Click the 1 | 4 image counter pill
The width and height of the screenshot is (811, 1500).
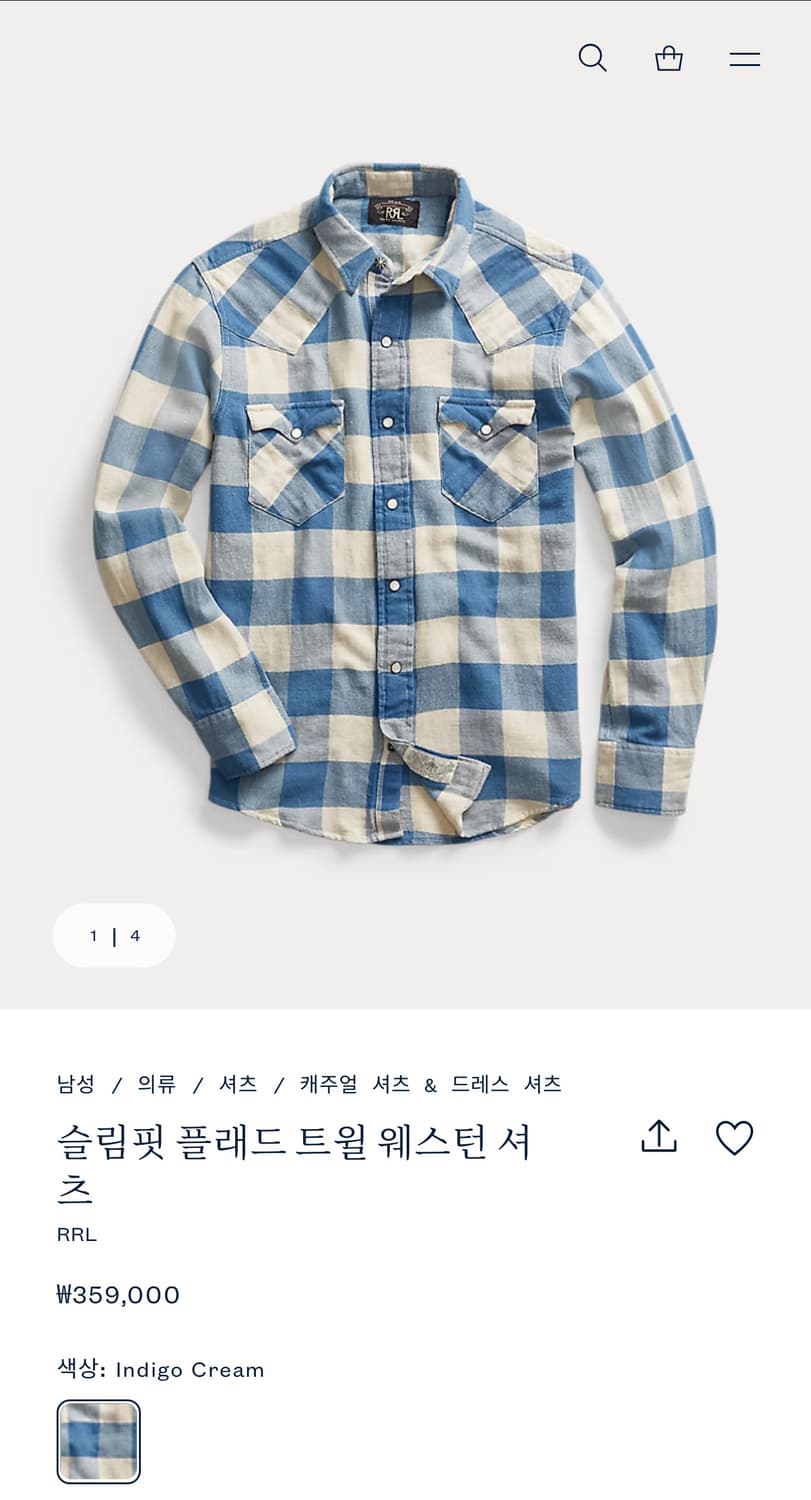(113, 936)
